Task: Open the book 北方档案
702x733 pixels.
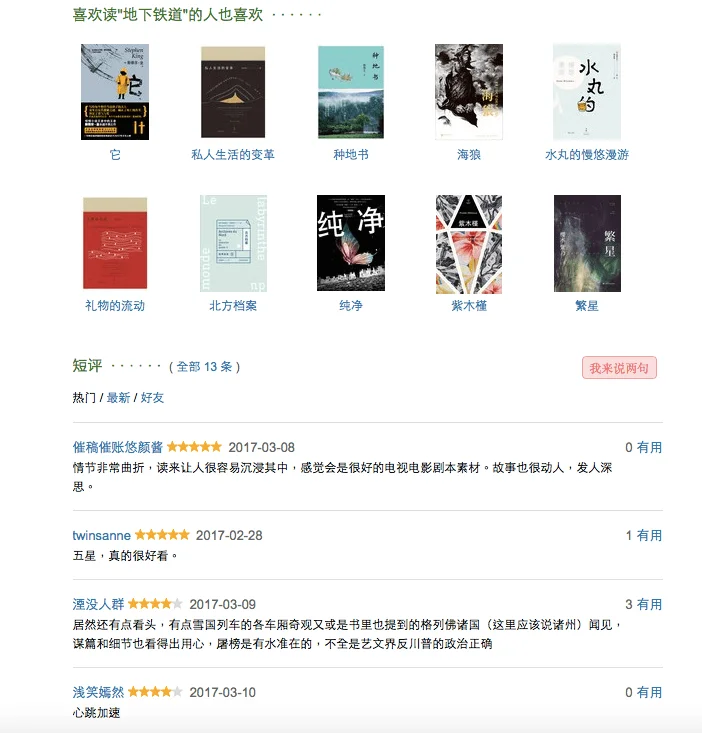Action: (x=233, y=243)
